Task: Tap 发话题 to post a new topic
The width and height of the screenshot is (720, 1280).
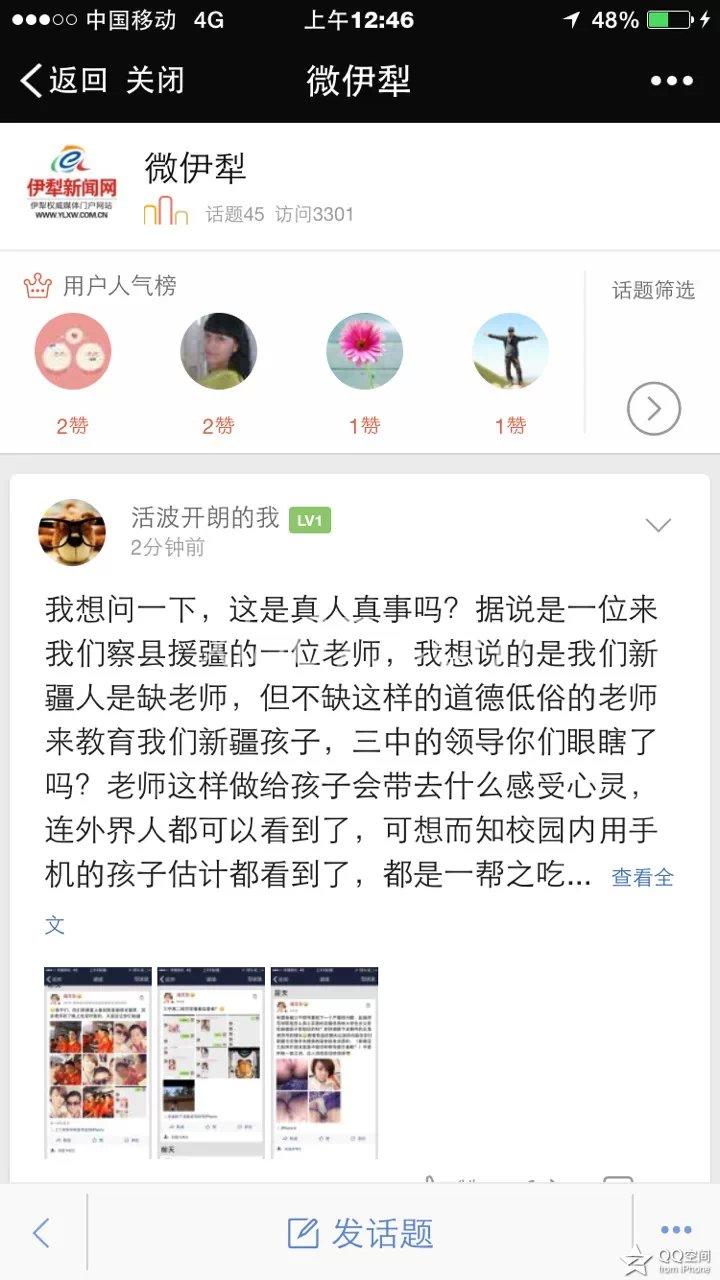Action: tap(360, 1232)
